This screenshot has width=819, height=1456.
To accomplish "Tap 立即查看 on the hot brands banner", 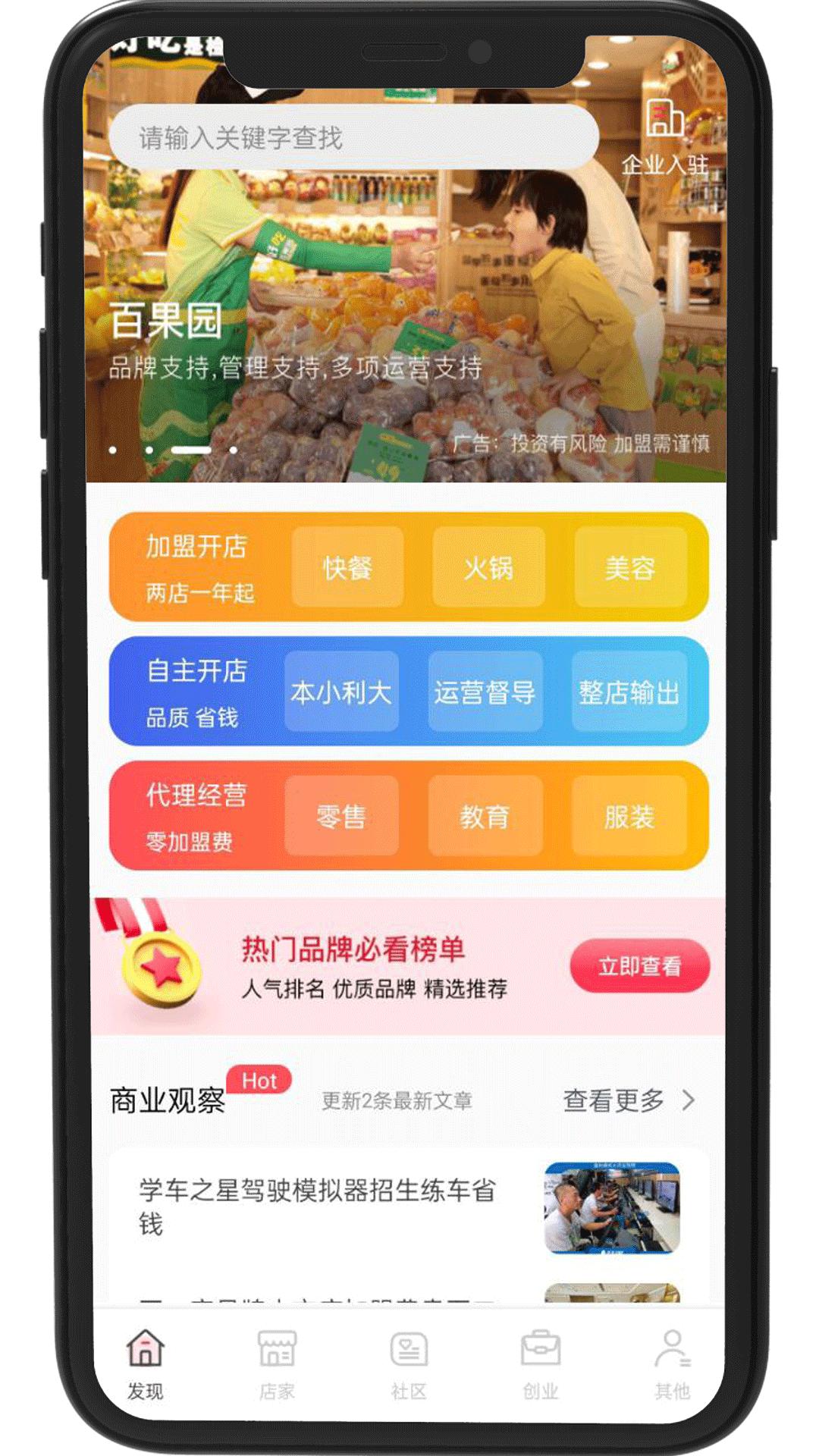I will 639,966.
